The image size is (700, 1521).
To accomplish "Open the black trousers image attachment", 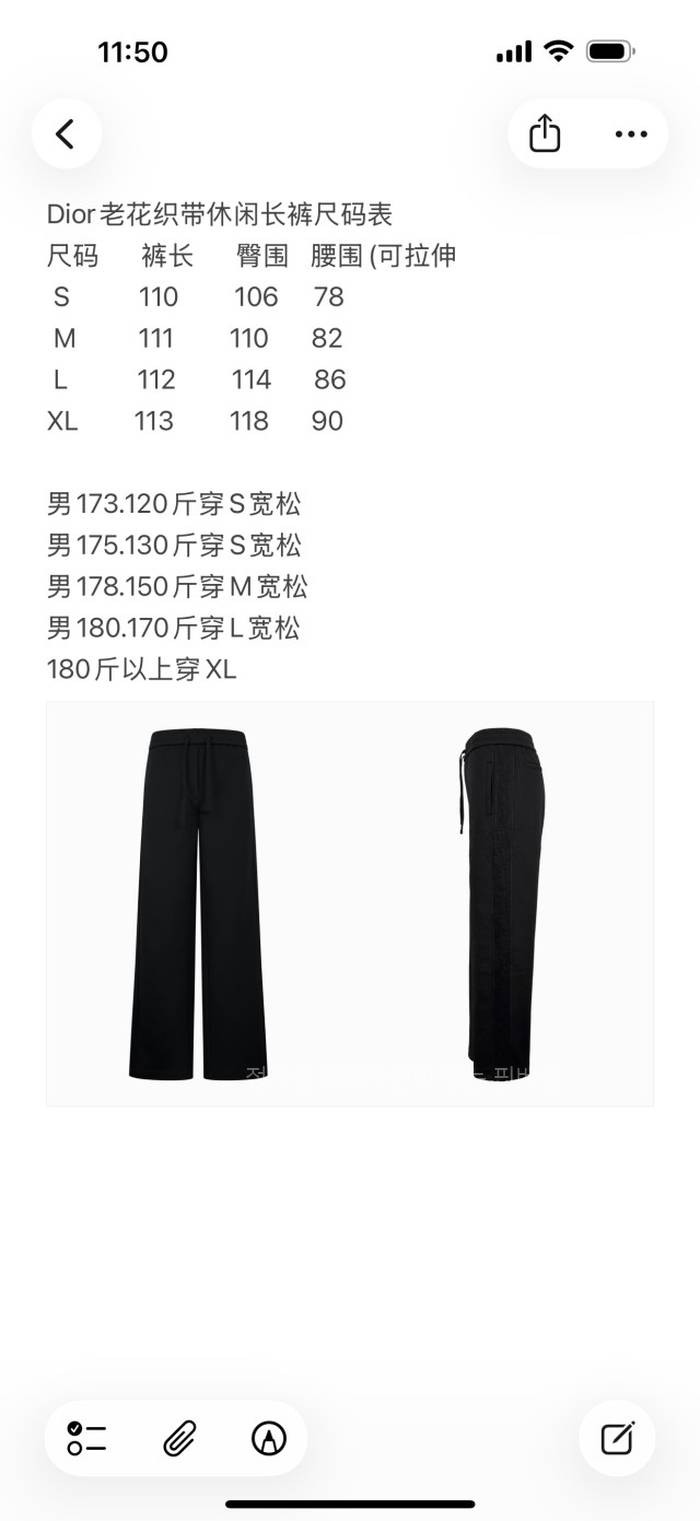I will pyautogui.click(x=349, y=903).
